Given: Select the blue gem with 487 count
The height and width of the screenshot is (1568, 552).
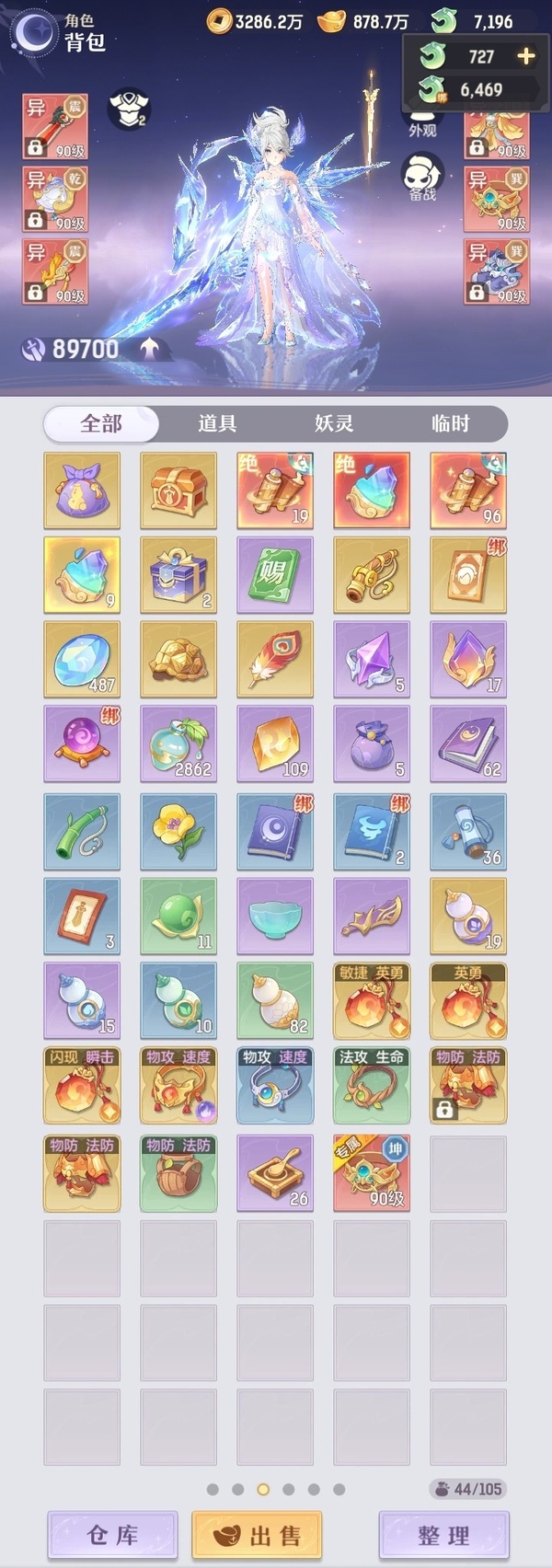Looking at the screenshot, I should click(82, 659).
